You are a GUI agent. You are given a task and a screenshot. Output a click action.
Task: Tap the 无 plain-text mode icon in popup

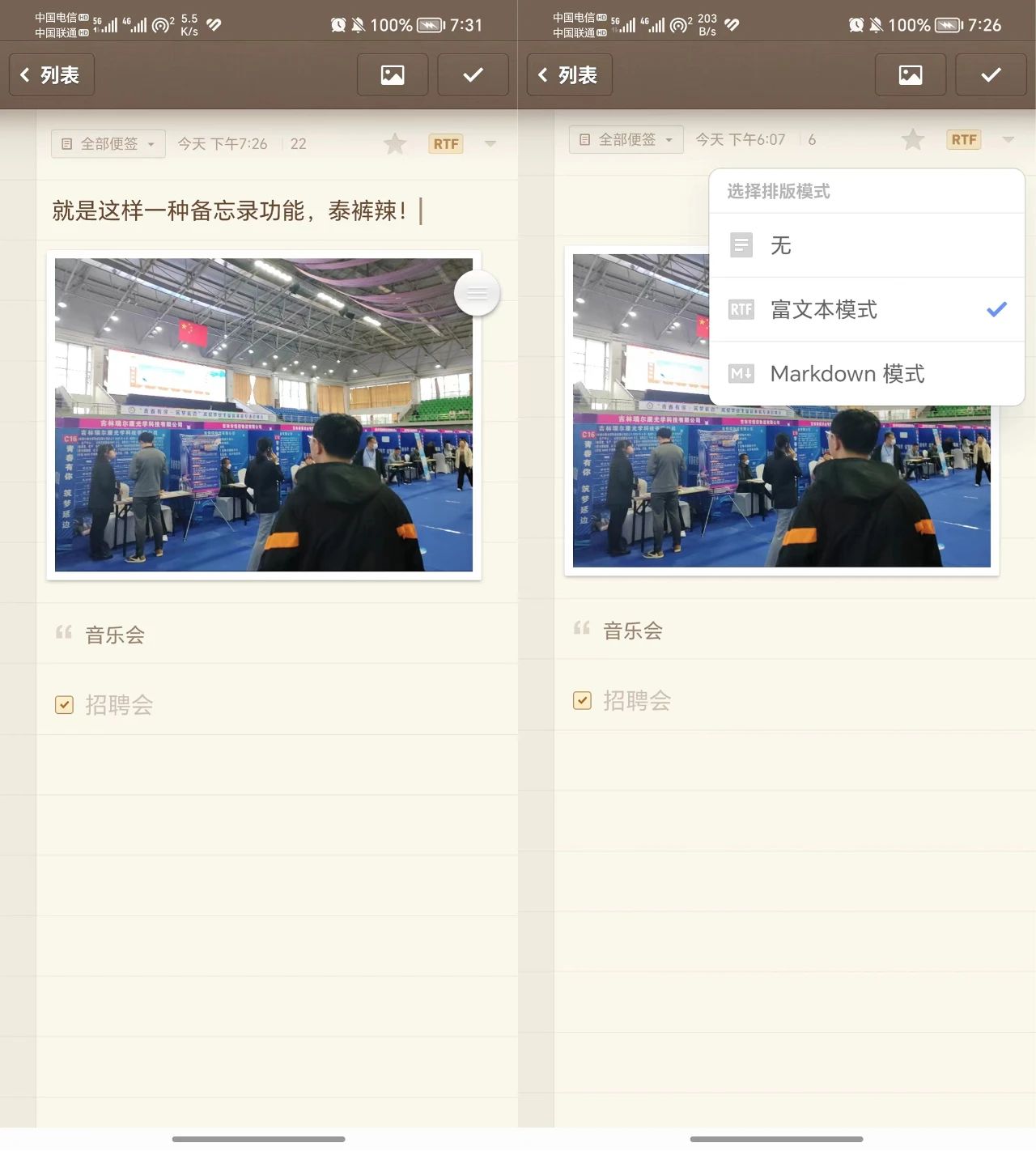[x=741, y=244]
